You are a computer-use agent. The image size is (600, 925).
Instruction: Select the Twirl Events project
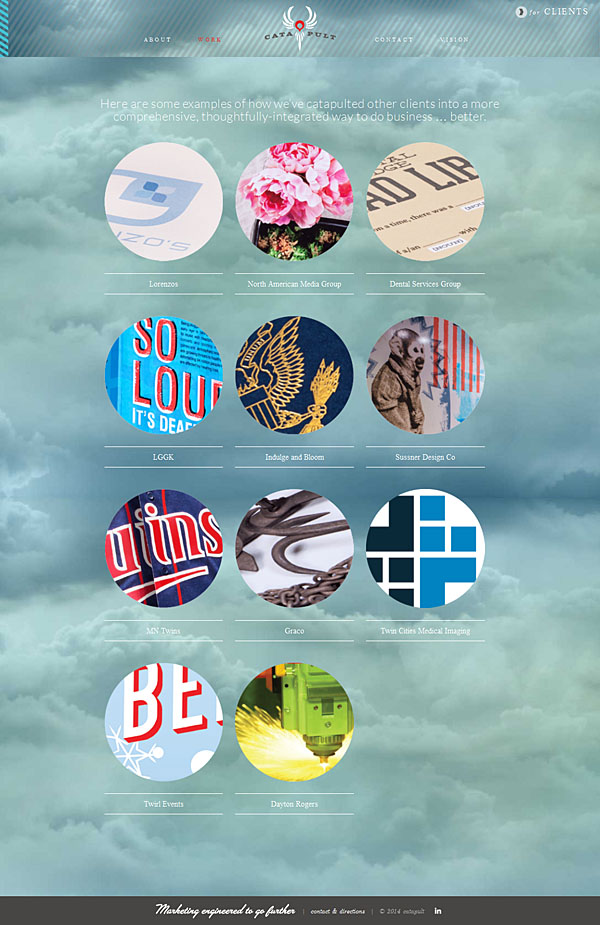pos(164,721)
